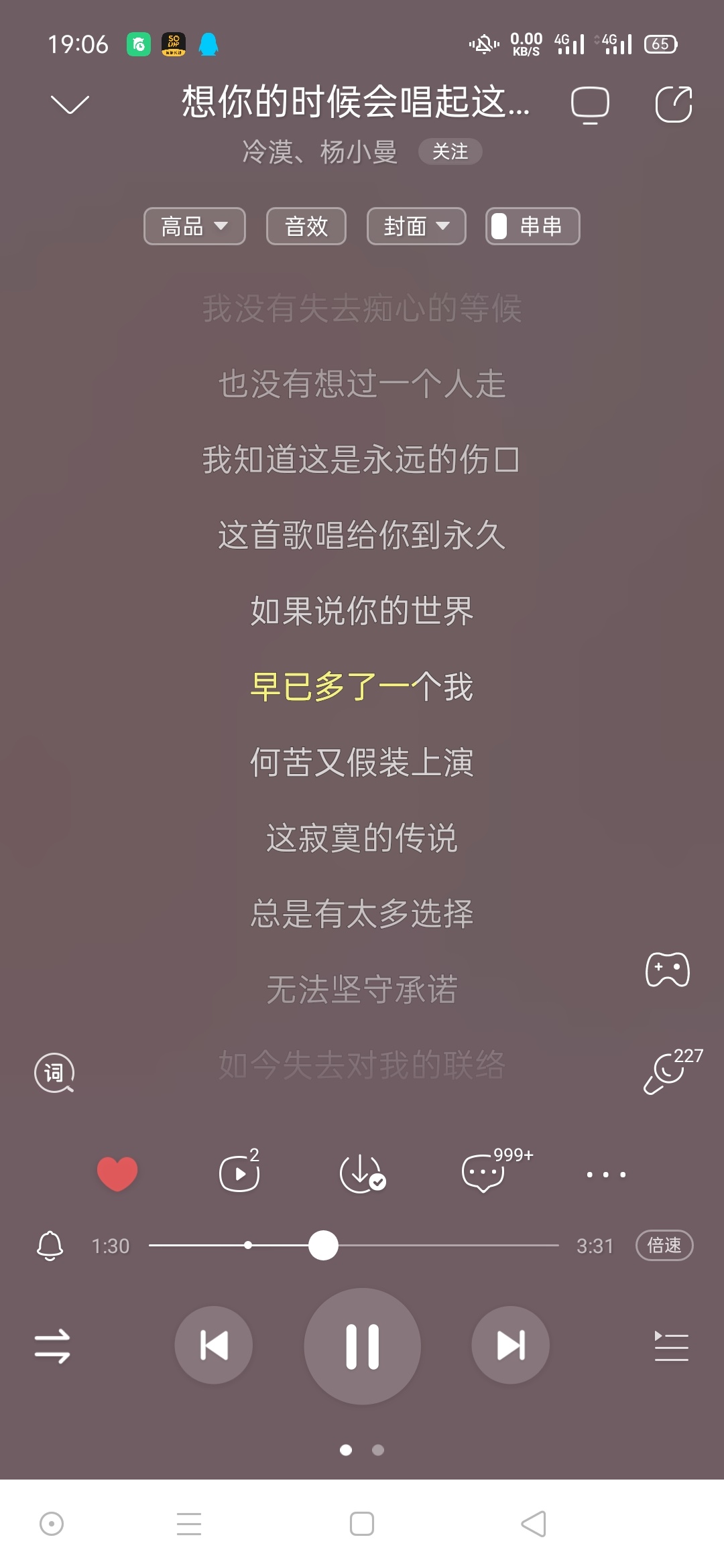Open the three-dot more options menu
Image resolution: width=724 pixels, height=1568 pixels.
coord(605,1174)
